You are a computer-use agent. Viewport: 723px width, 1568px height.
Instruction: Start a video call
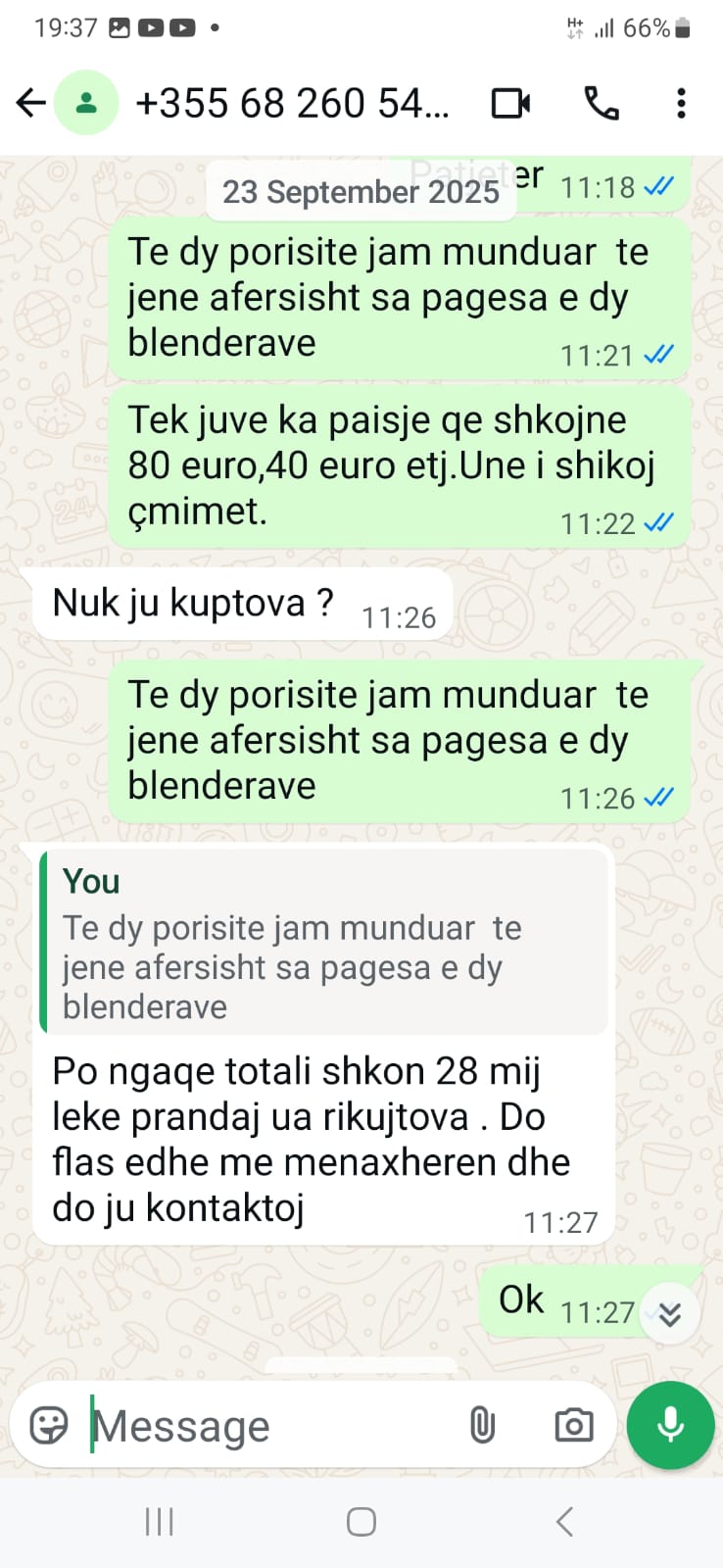[510, 103]
